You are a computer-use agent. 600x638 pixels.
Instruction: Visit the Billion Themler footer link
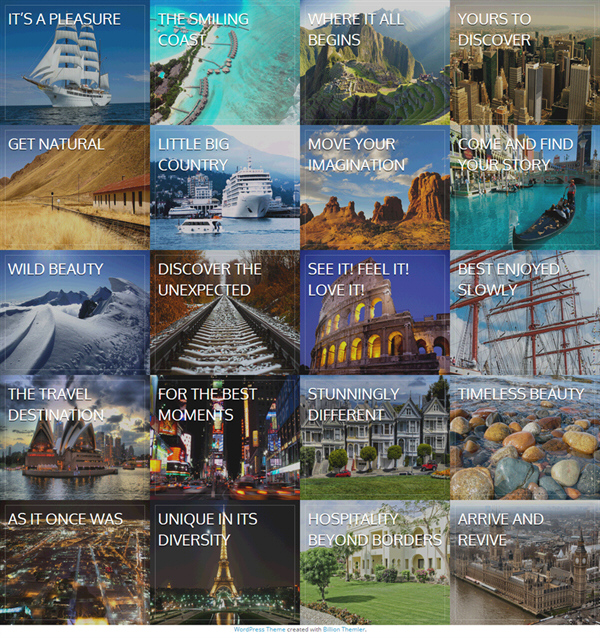343,630
